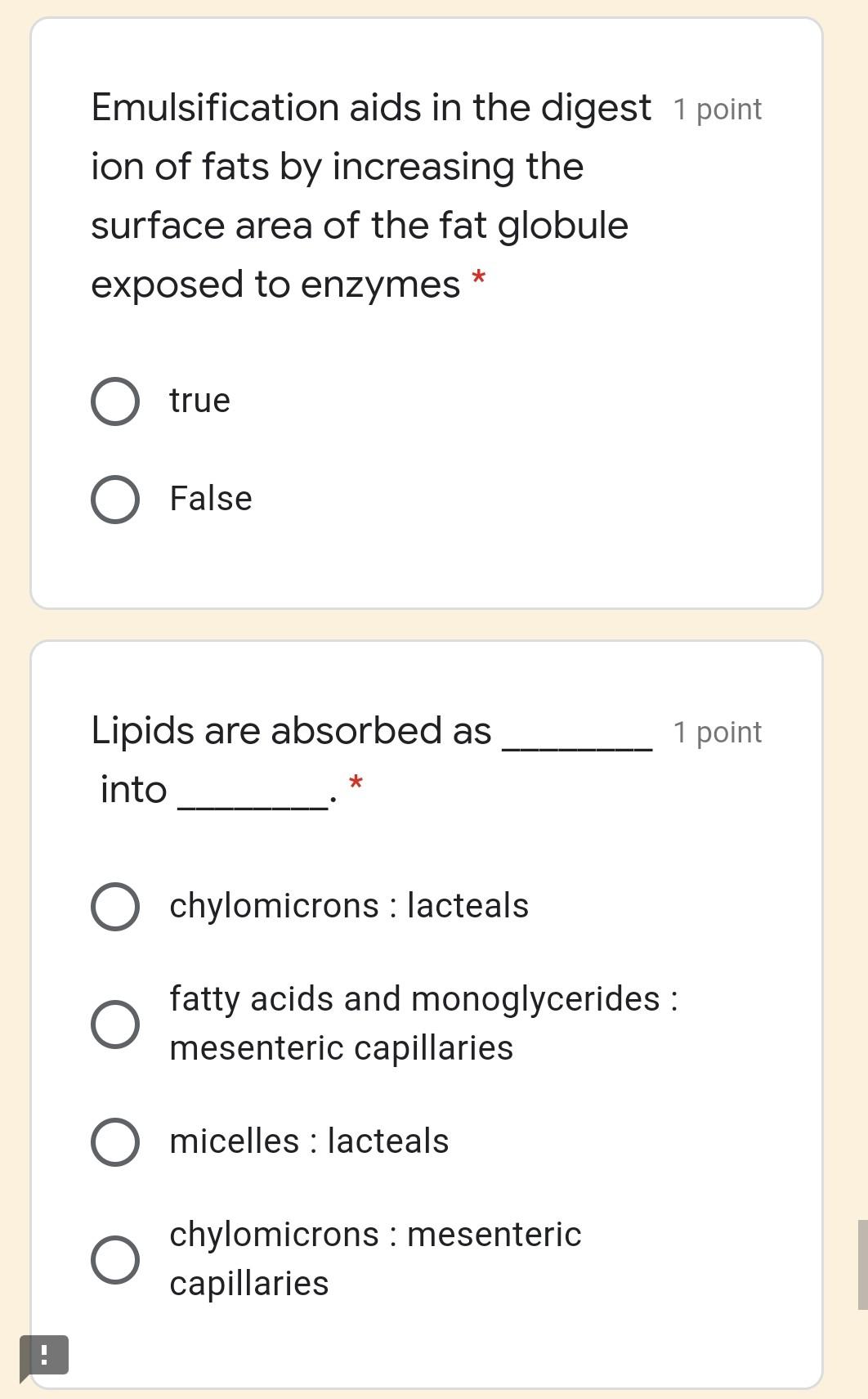Choose fatty acids and monoglycerides option

(114, 1024)
